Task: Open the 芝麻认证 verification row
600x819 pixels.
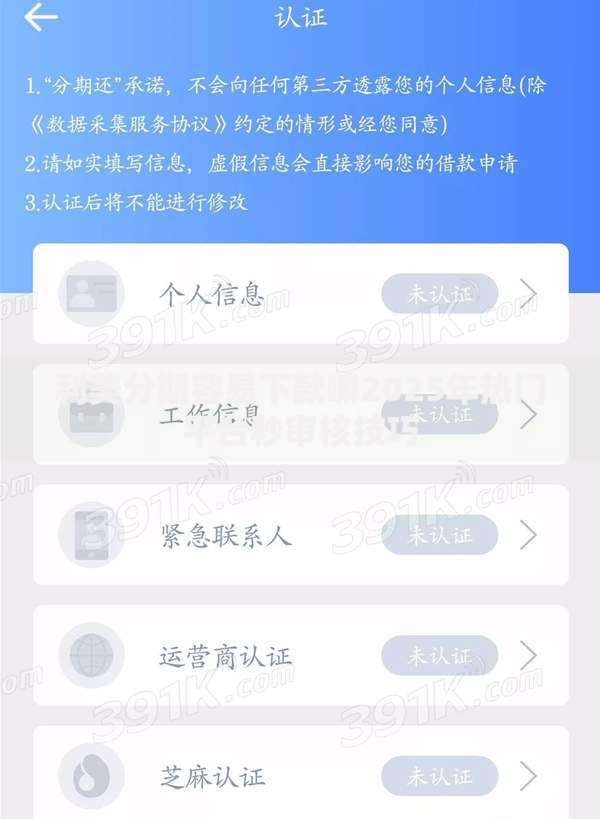Action: [x=300, y=775]
